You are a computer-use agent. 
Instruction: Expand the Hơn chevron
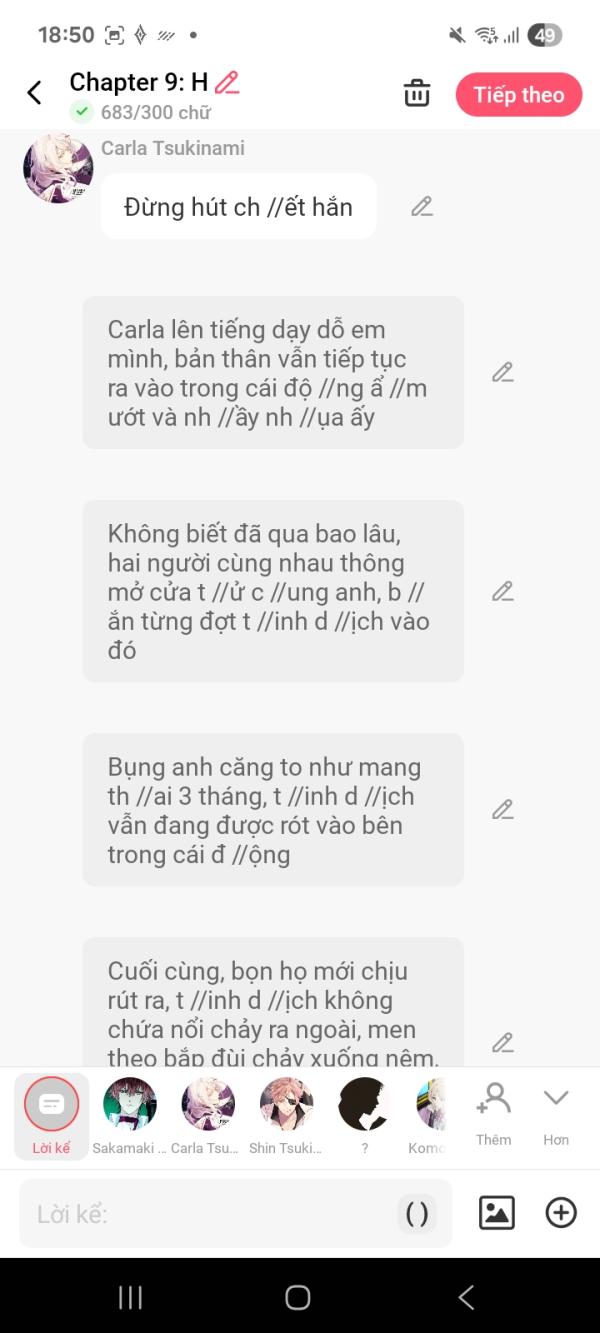click(556, 1115)
